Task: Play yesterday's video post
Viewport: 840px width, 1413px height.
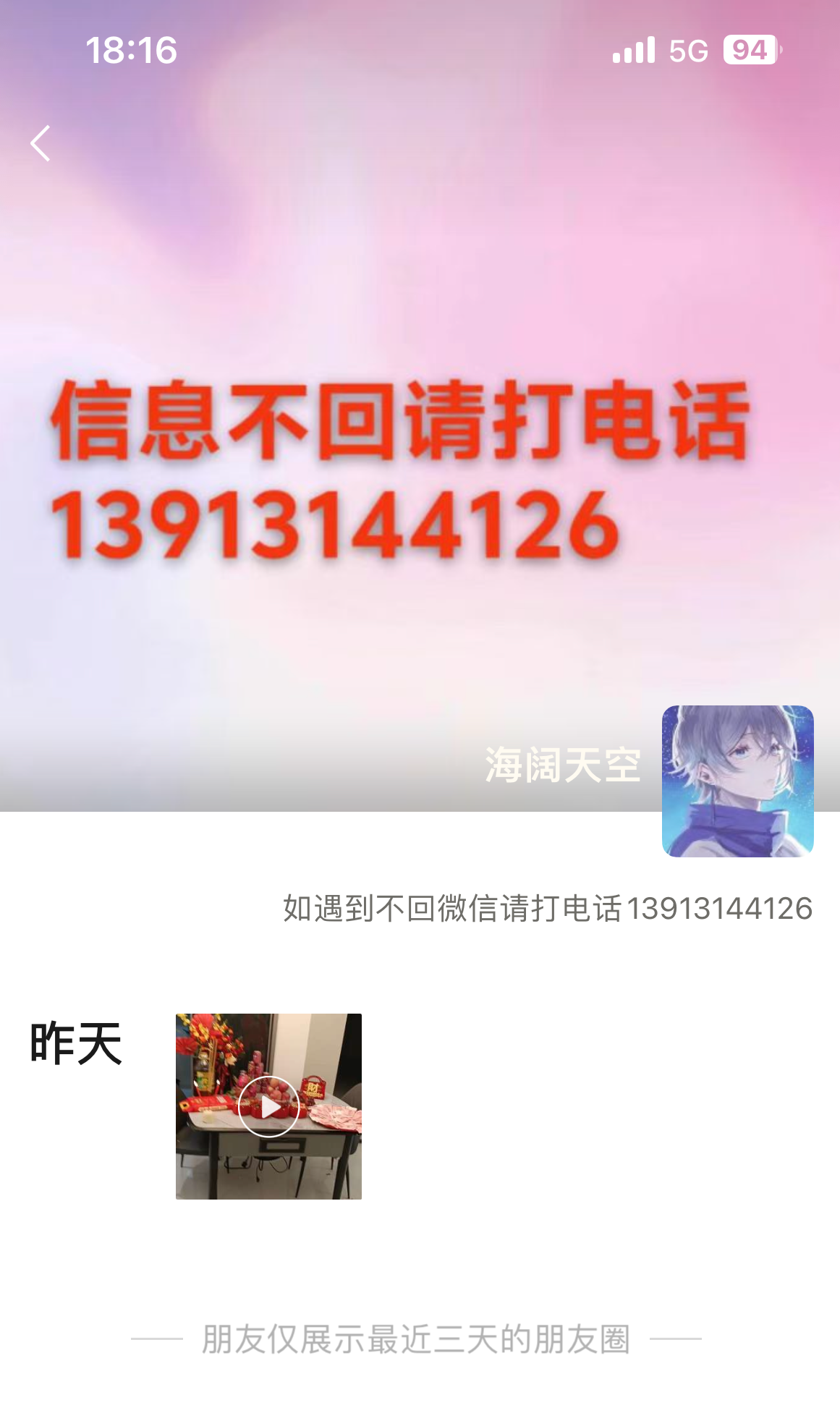Action: [x=268, y=1106]
